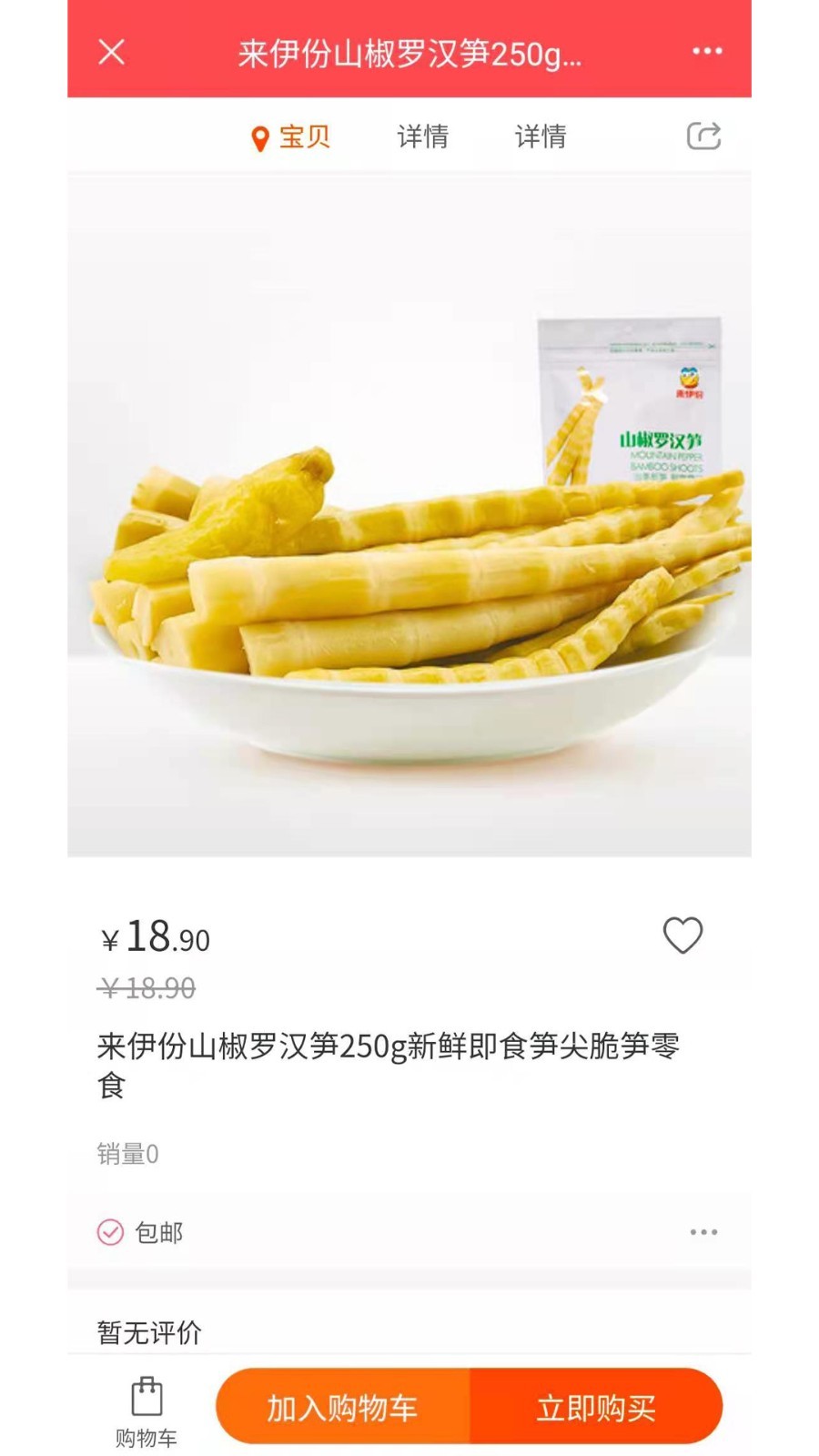Switch to the 宝贝 tab
The height and width of the screenshot is (1456, 819).
(291, 136)
